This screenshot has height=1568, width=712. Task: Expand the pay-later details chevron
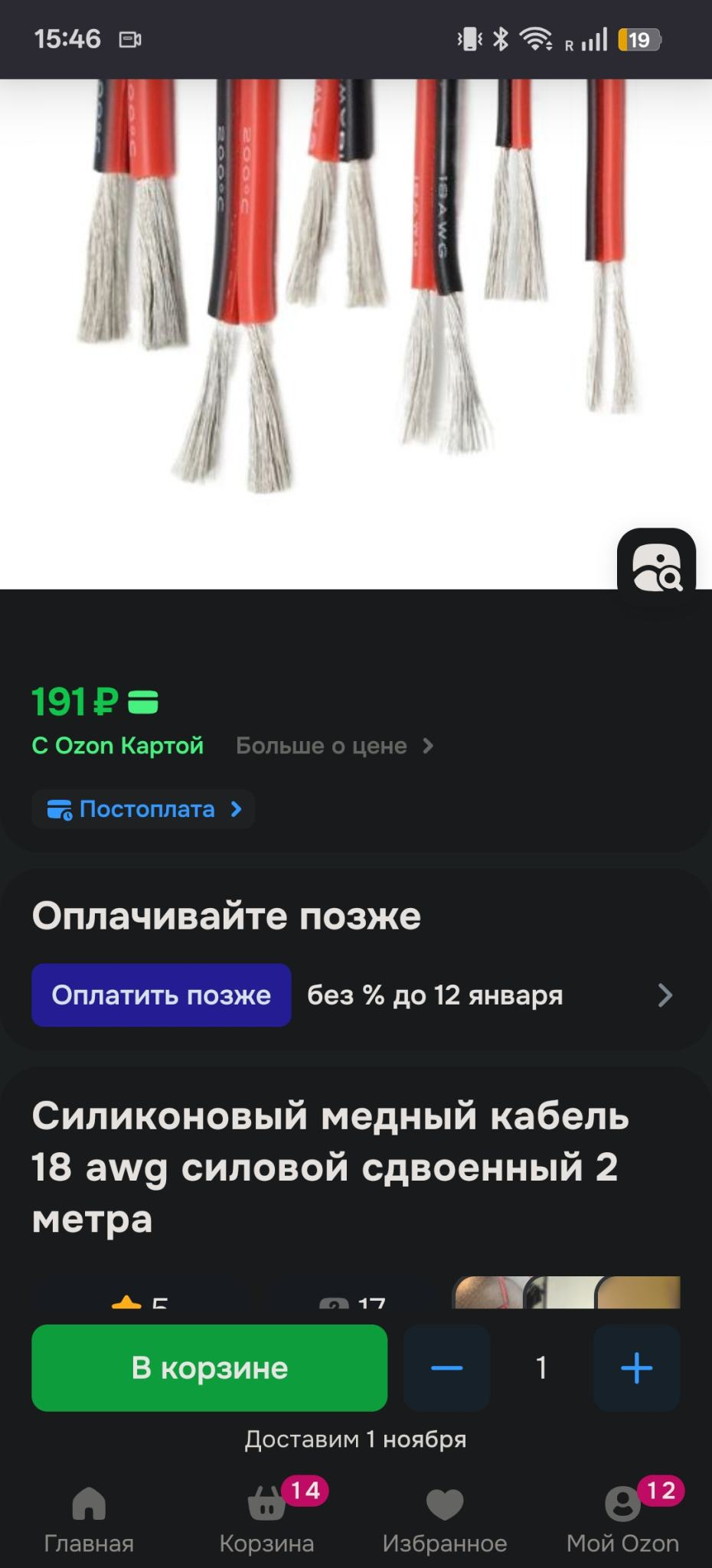tap(665, 995)
